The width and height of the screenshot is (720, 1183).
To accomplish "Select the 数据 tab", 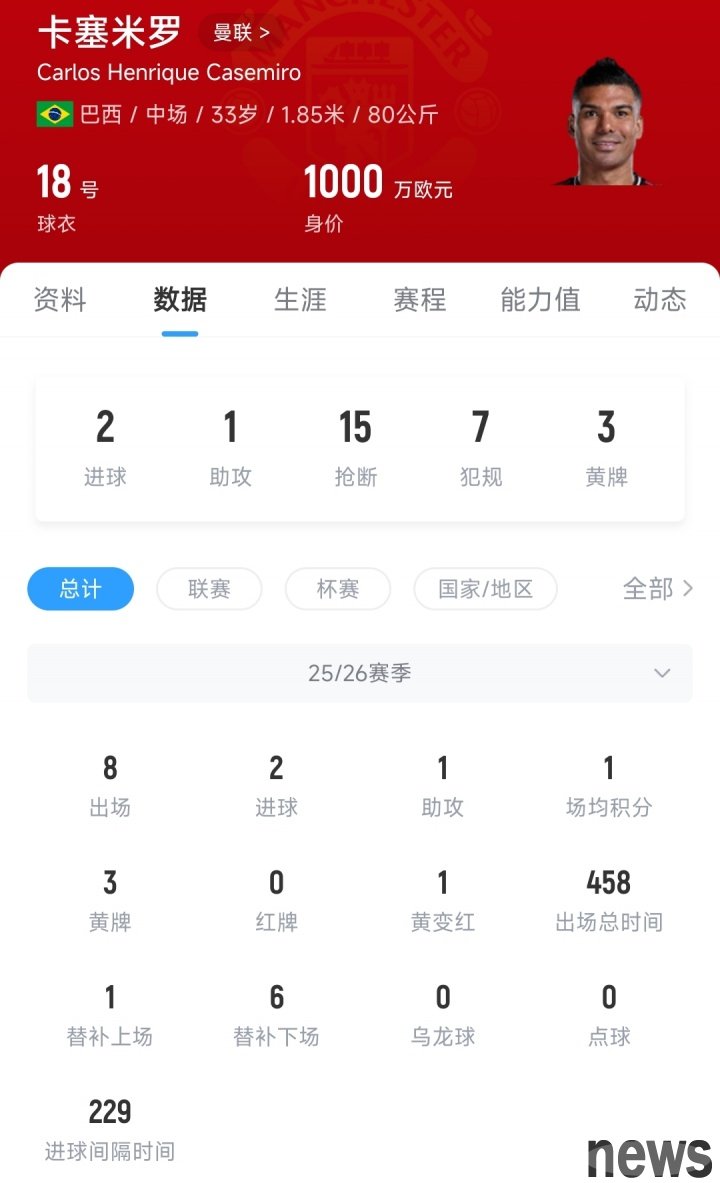I will point(180,300).
